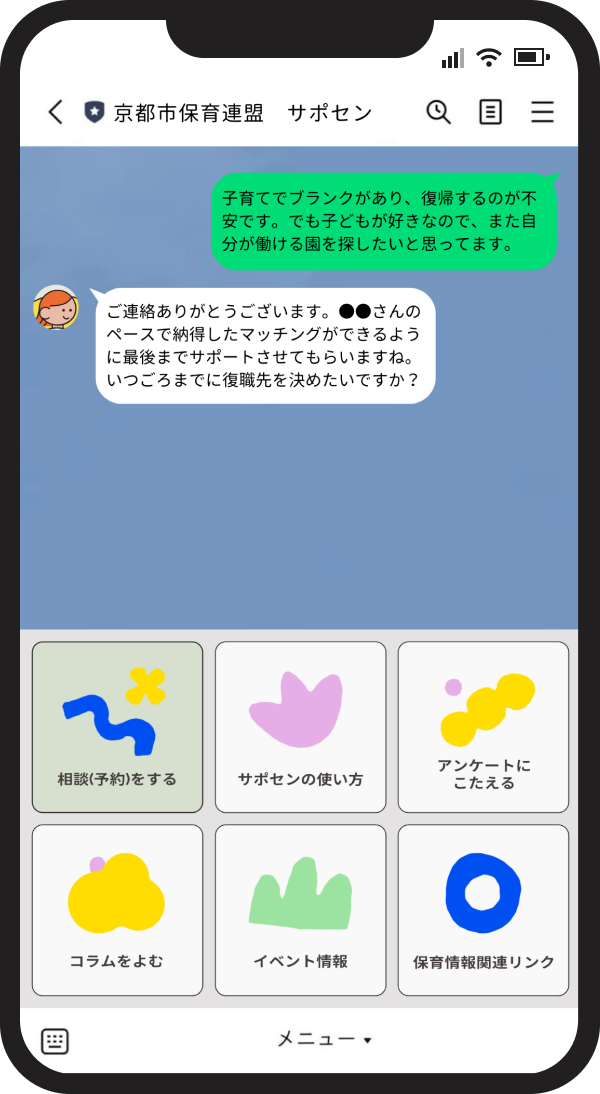Go back from the サポセン chat

click(55, 112)
